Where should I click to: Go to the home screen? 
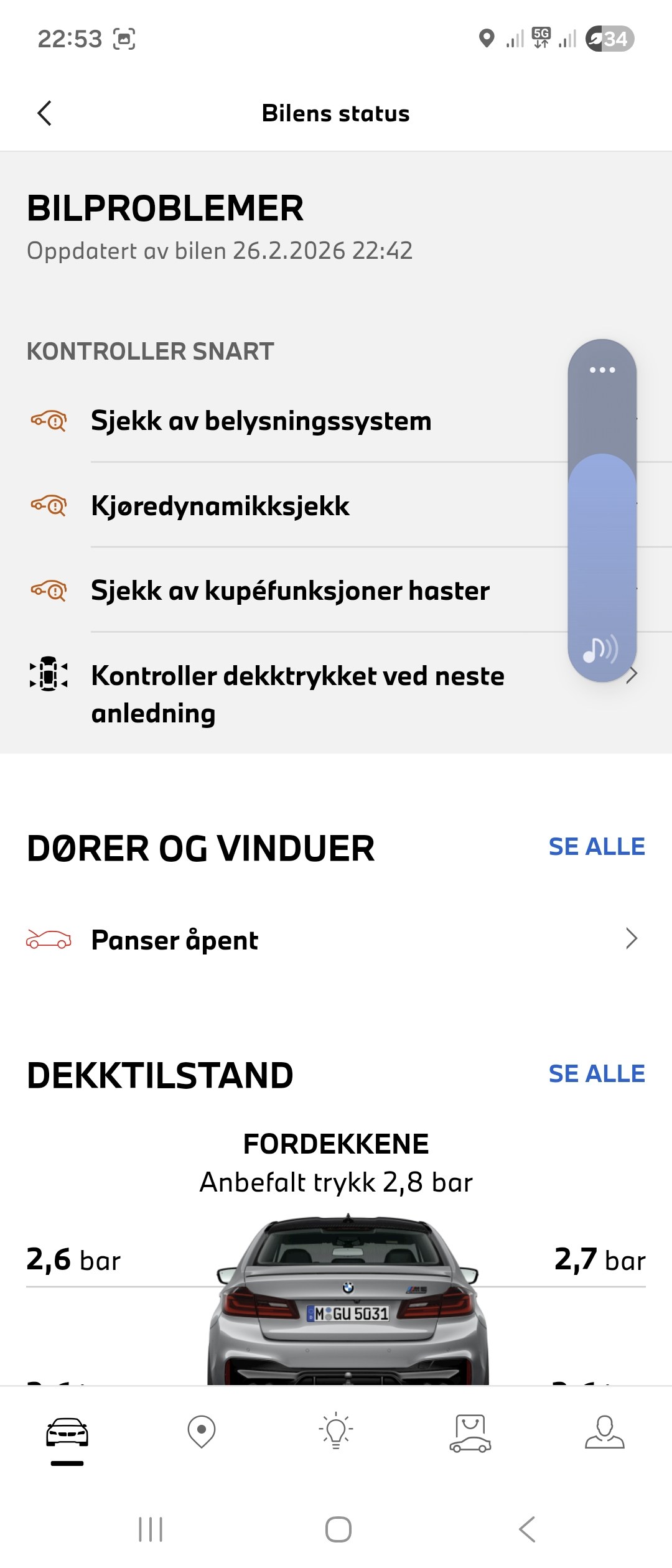click(x=338, y=1529)
